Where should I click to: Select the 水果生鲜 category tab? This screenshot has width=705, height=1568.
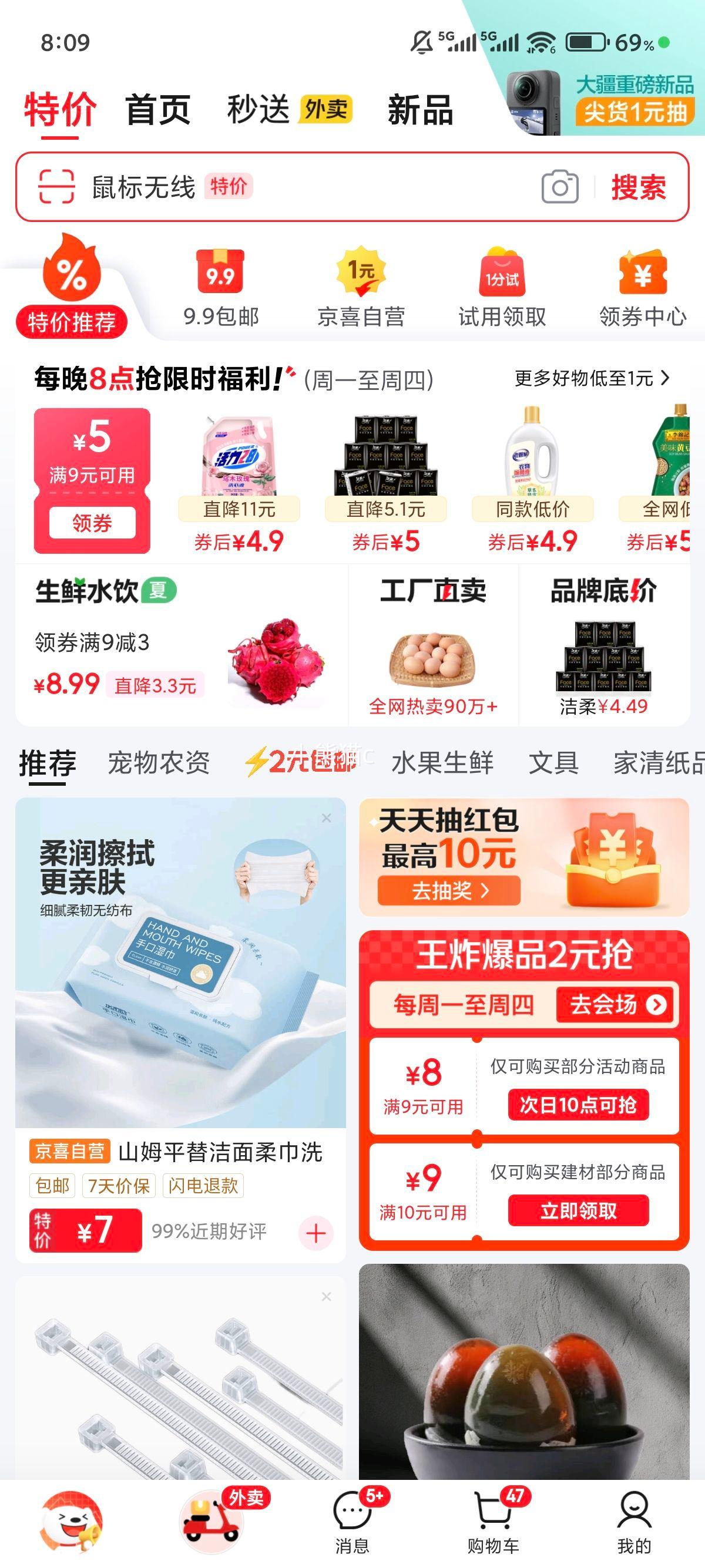click(442, 763)
